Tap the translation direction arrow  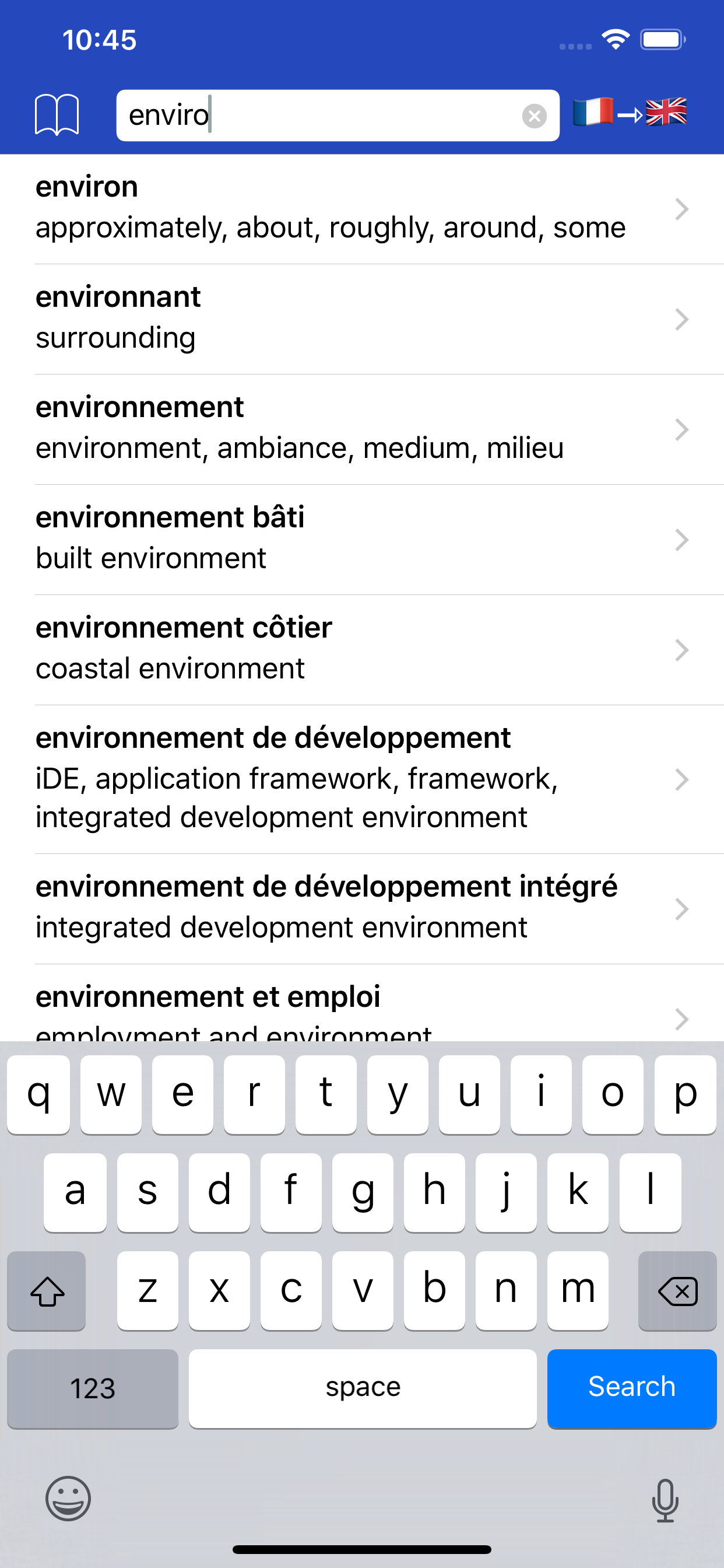point(629,113)
